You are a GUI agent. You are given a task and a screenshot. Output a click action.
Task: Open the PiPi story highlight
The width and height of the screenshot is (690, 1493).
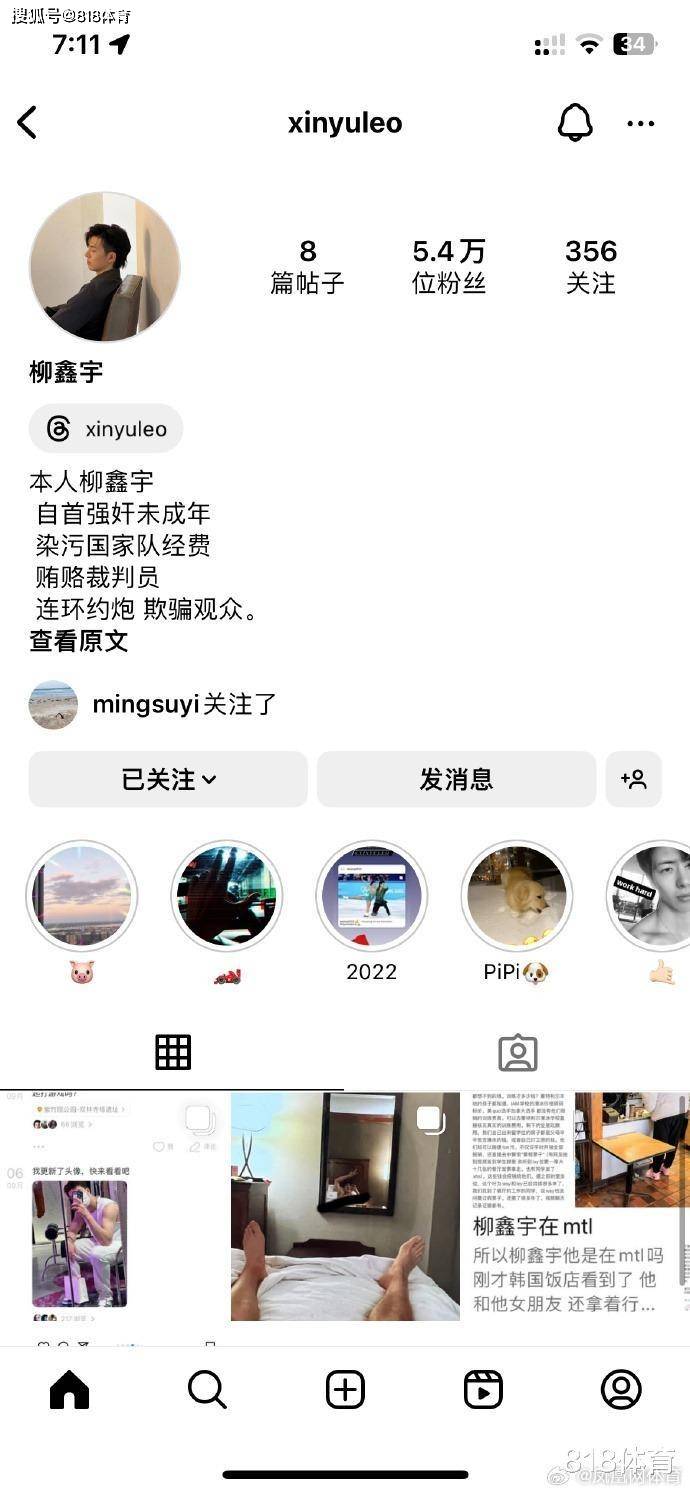(517, 895)
